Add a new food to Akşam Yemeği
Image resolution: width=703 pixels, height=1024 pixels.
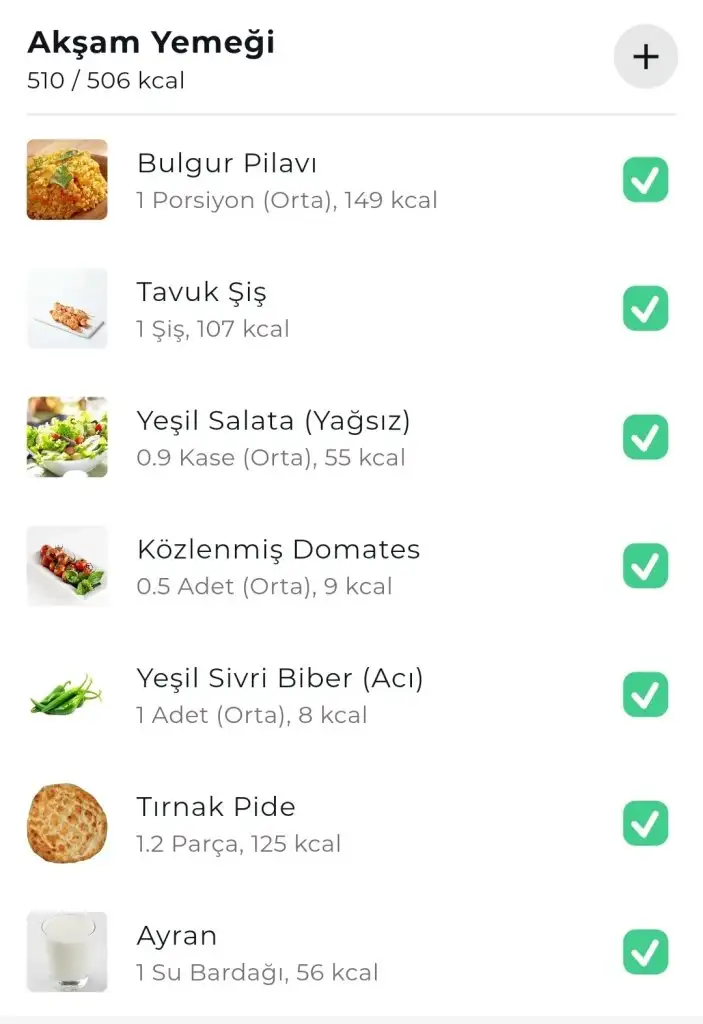[645, 57]
